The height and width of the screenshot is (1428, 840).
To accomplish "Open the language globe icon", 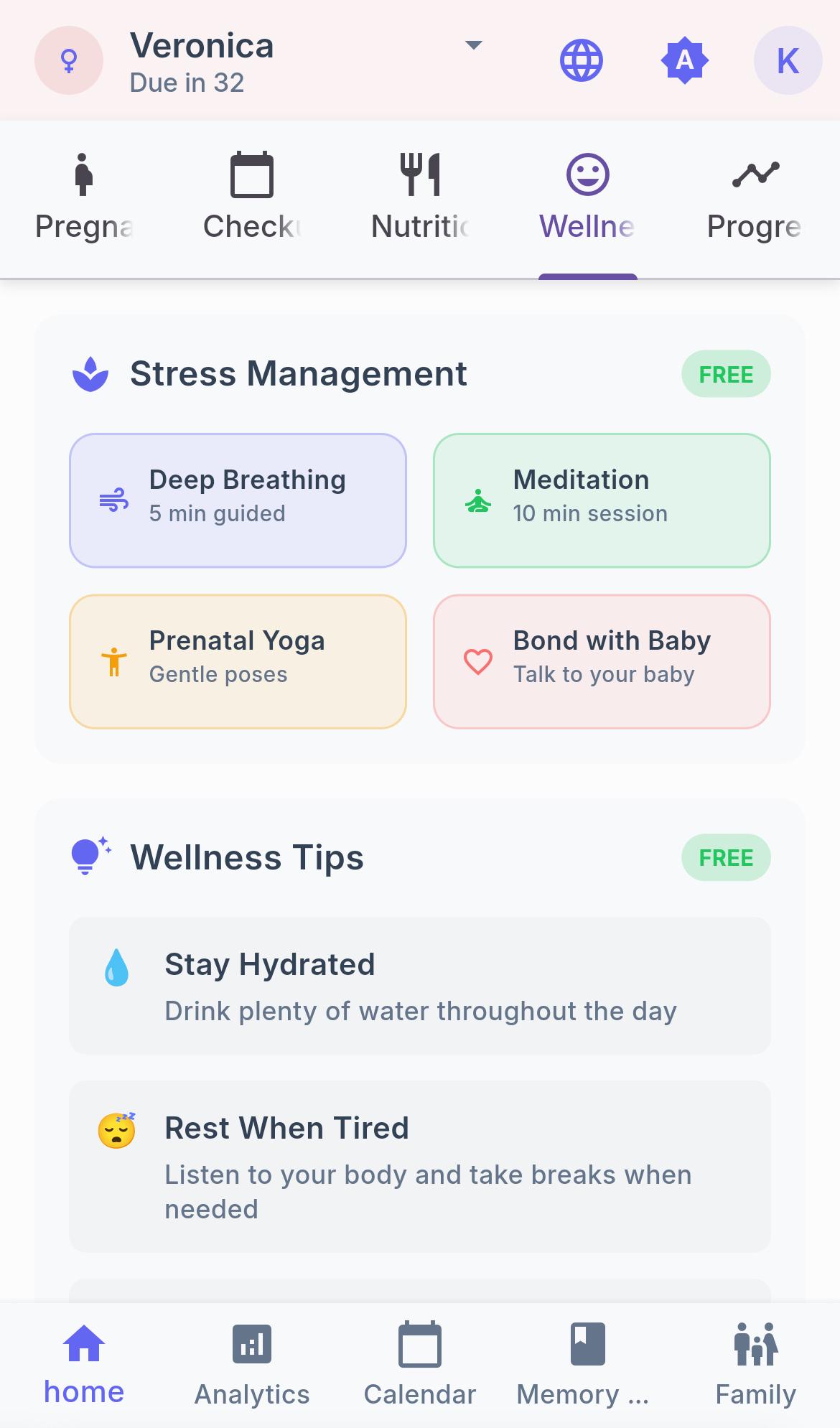I will tap(581, 60).
